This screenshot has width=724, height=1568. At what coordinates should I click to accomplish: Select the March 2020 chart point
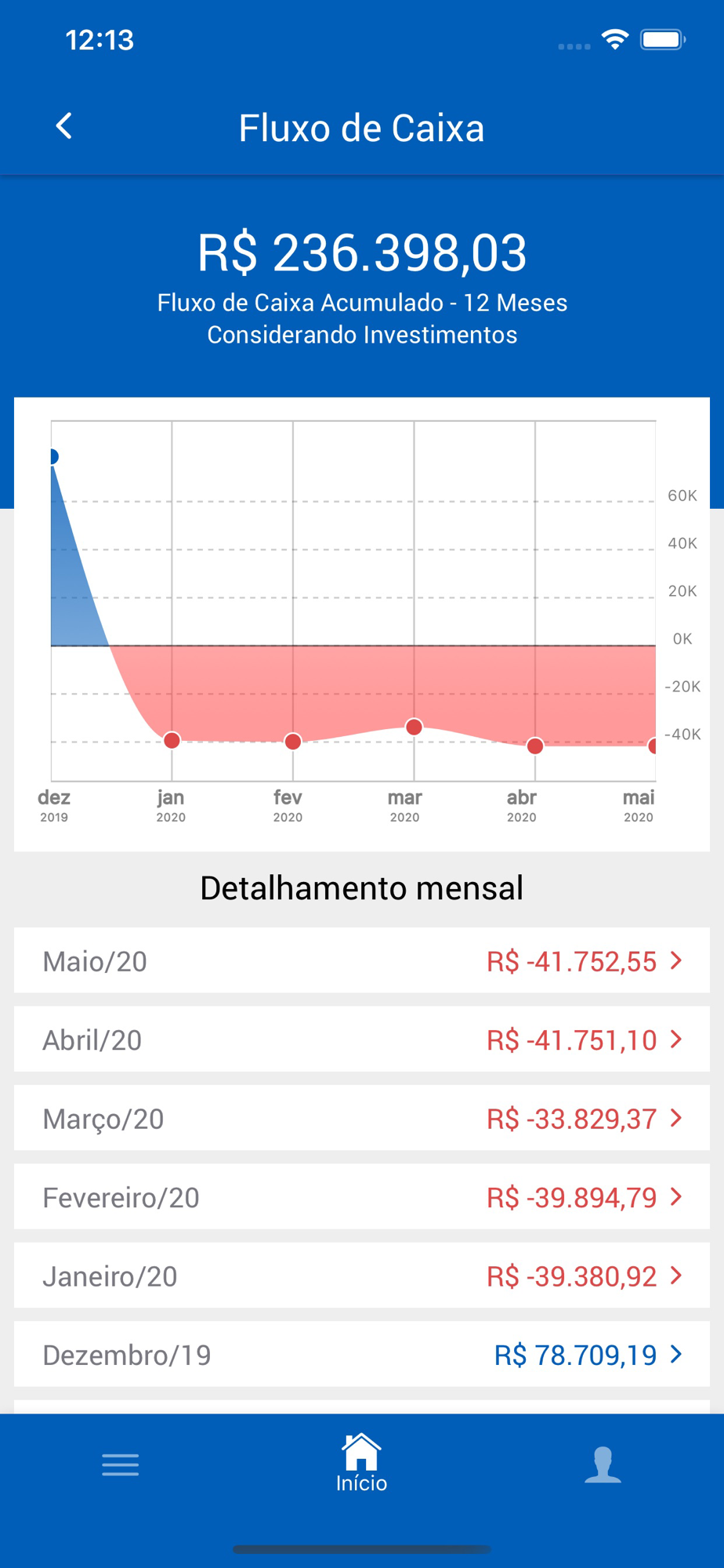tap(414, 727)
